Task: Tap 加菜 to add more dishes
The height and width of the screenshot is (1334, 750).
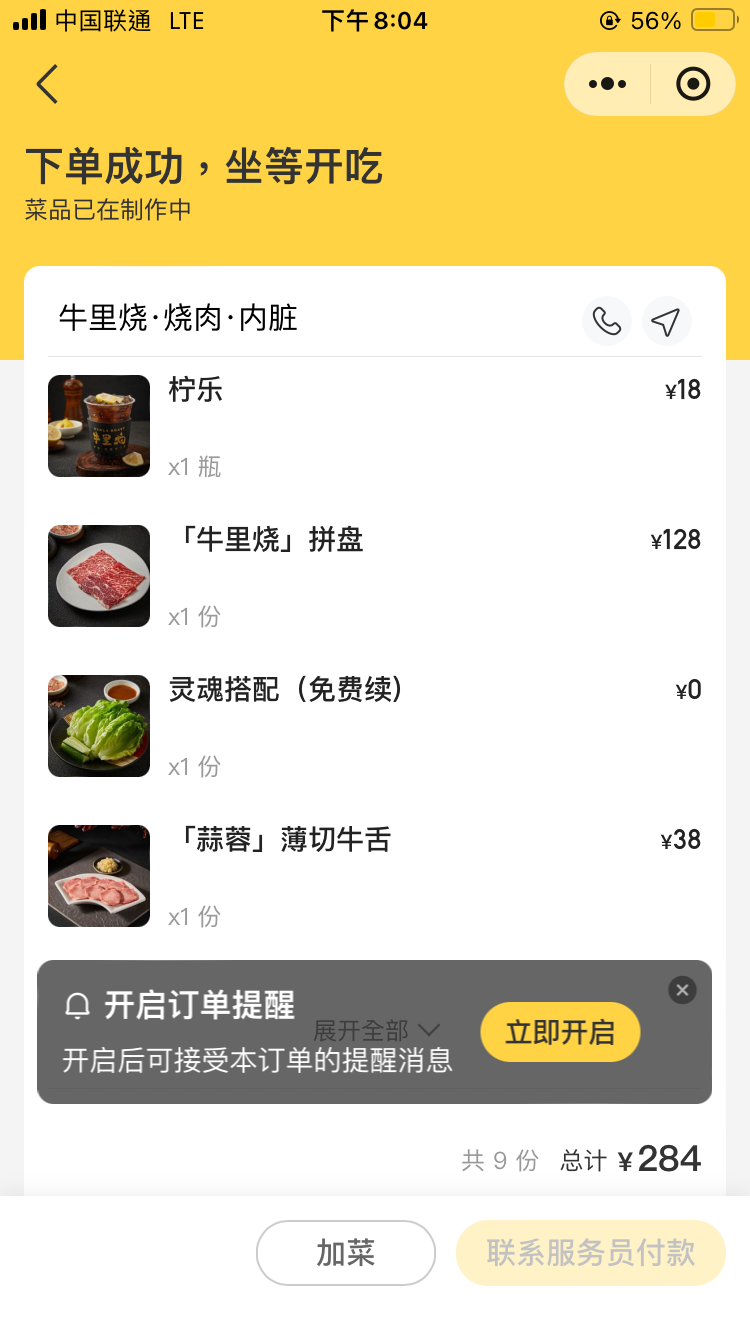Action: (x=346, y=1252)
